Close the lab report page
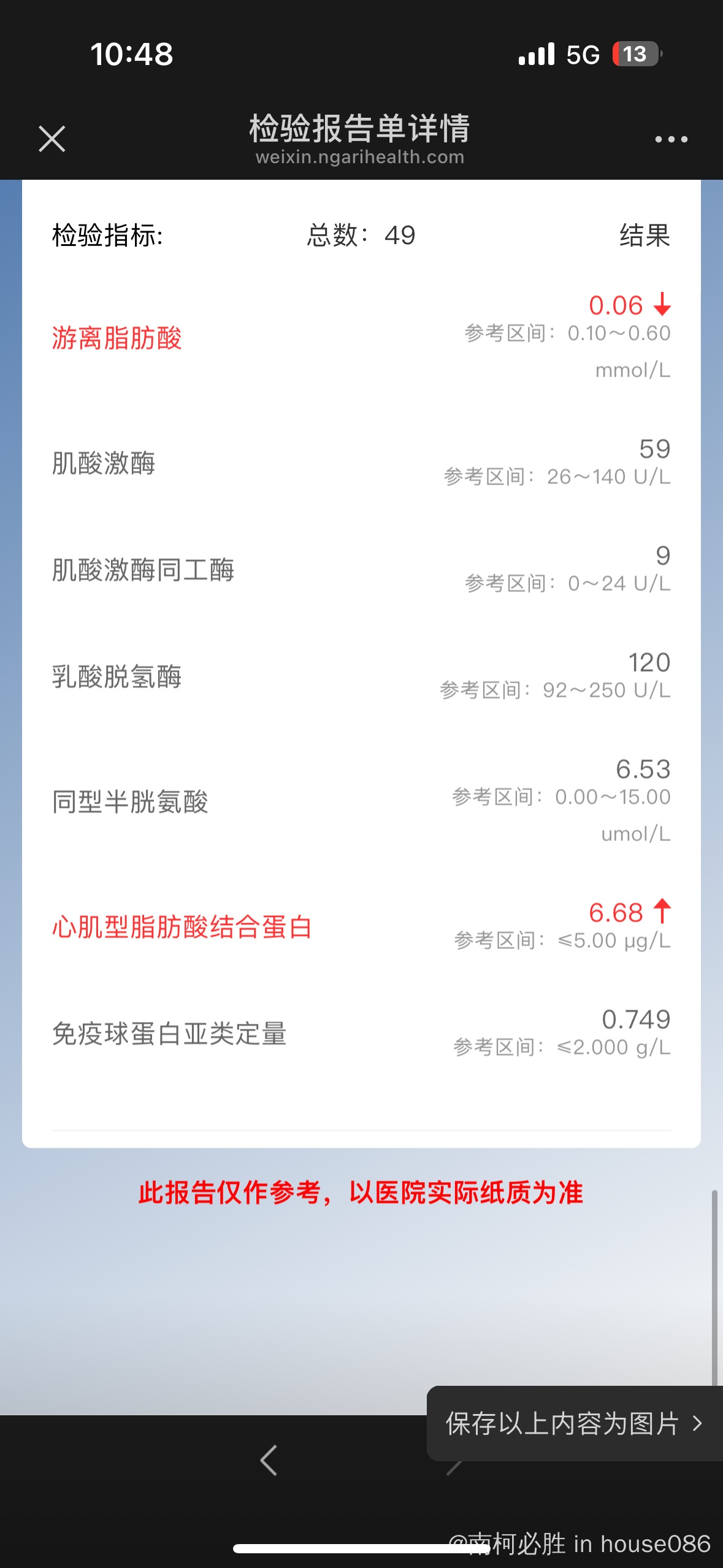This screenshot has height=1568, width=723. coord(52,139)
